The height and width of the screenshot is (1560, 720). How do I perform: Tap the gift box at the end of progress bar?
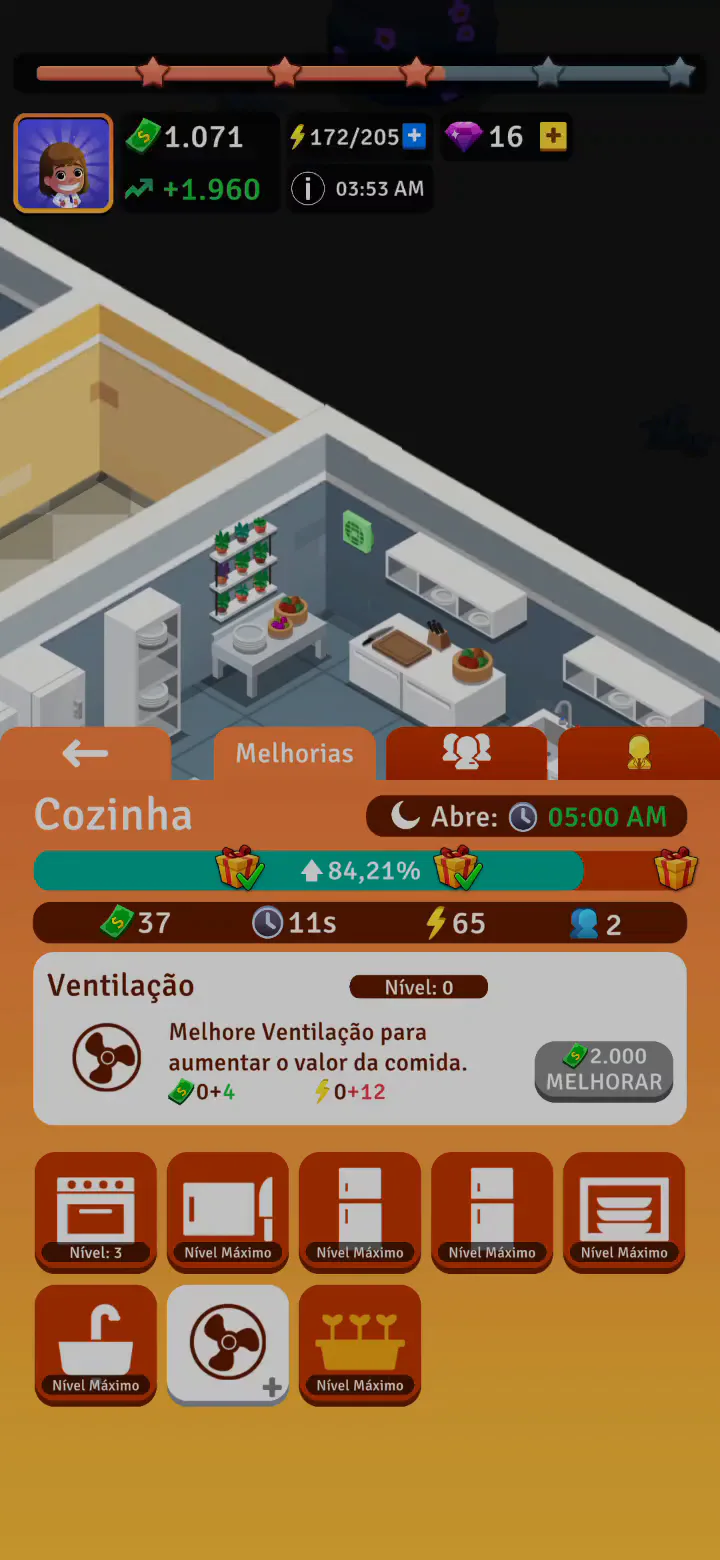click(x=676, y=868)
